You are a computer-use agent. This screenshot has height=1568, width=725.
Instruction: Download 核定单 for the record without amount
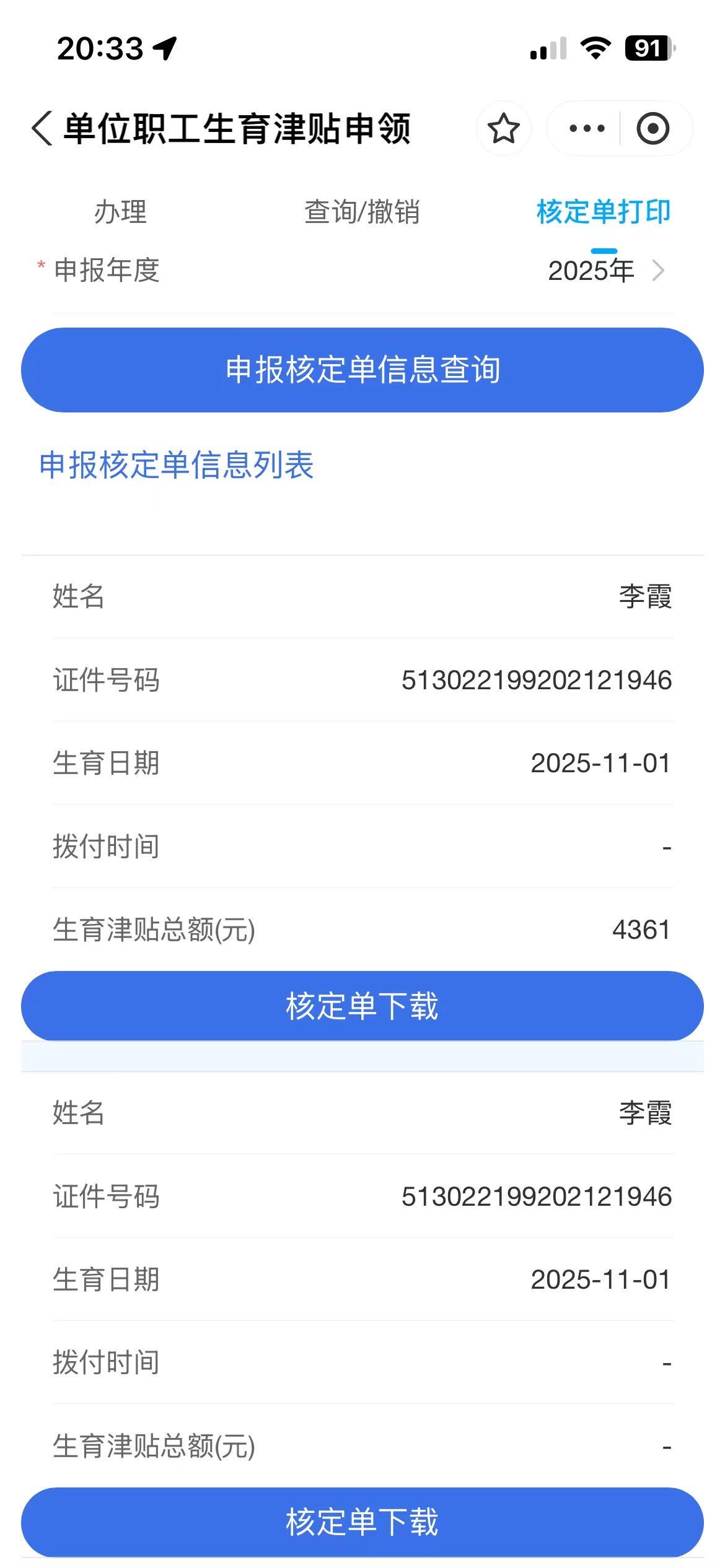[362, 1522]
